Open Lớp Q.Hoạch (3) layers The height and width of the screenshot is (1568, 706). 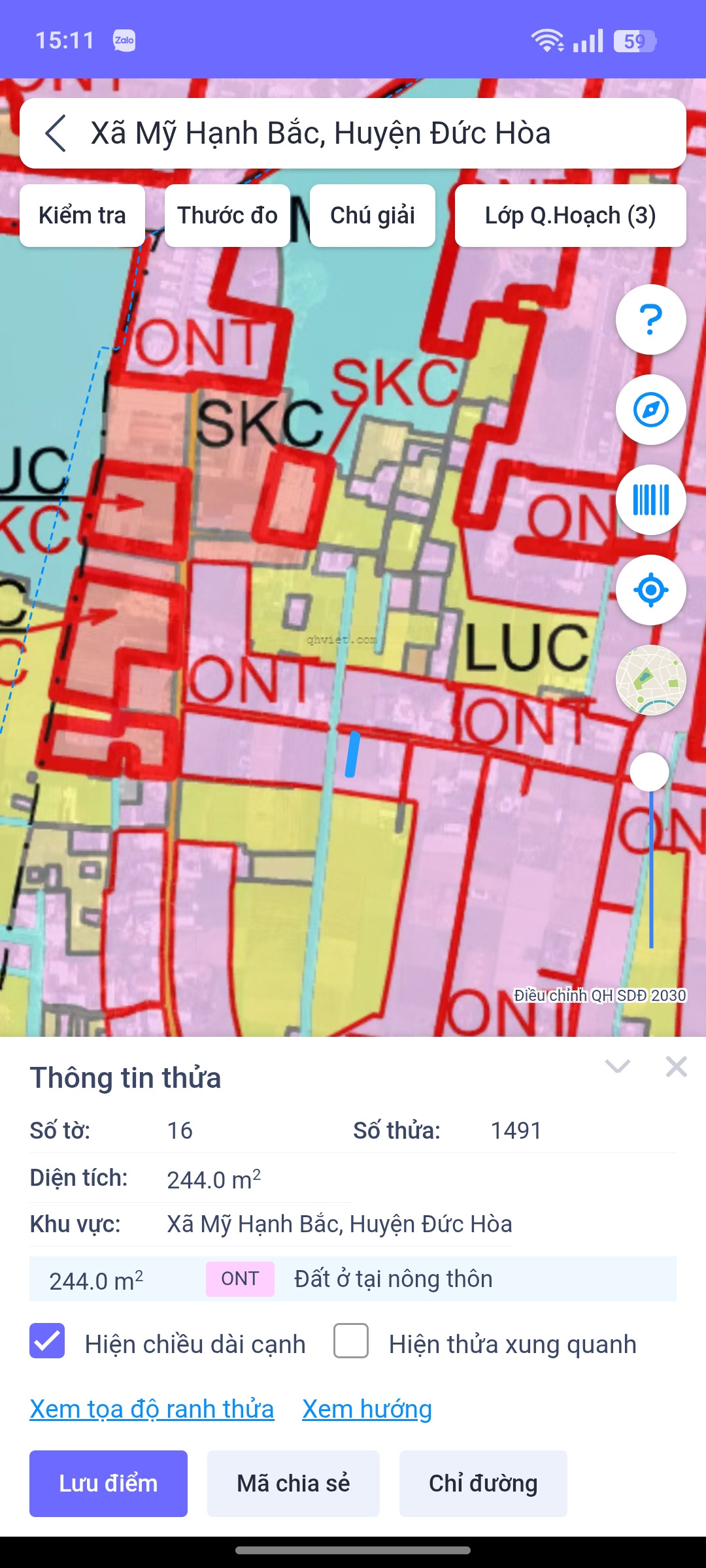(570, 216)
